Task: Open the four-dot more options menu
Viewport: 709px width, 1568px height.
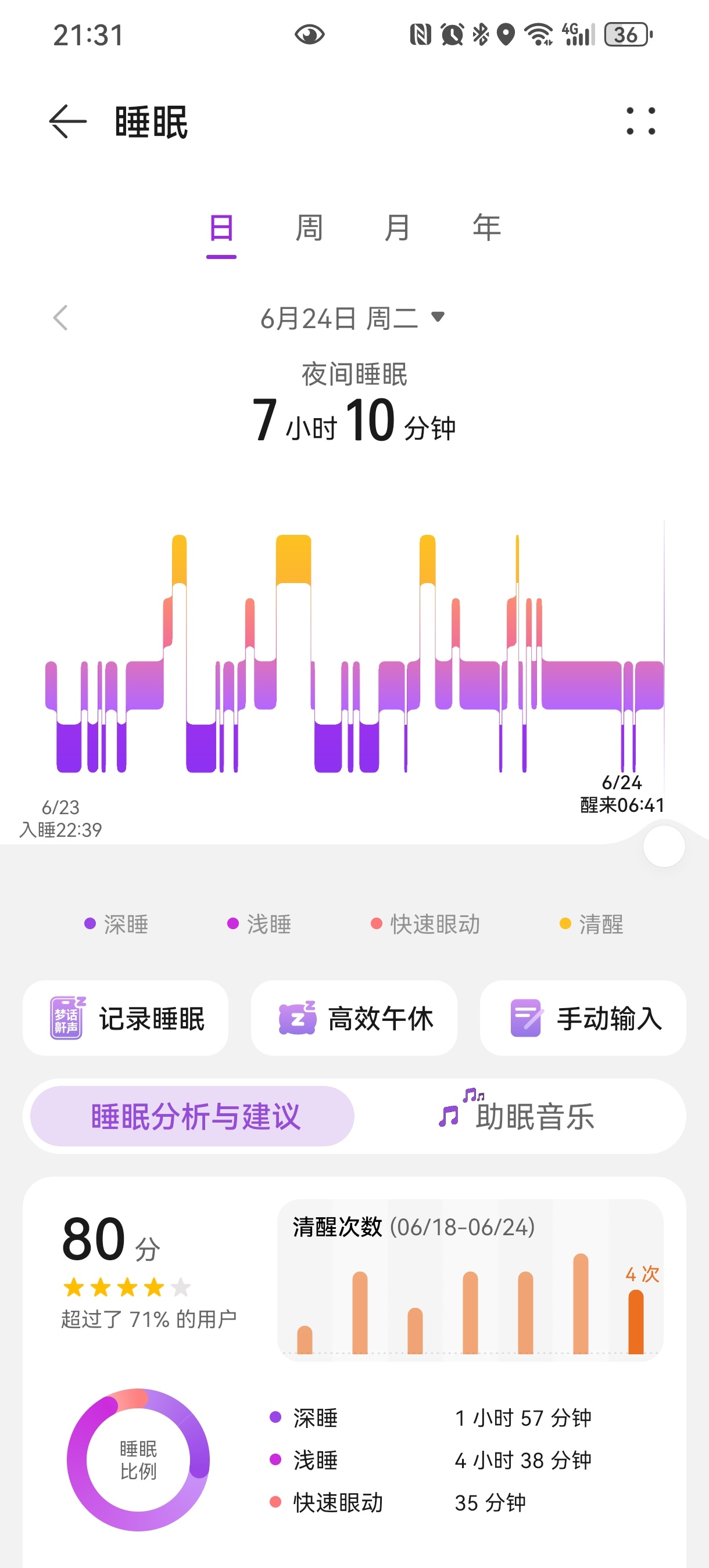Action: pos(641,121)
